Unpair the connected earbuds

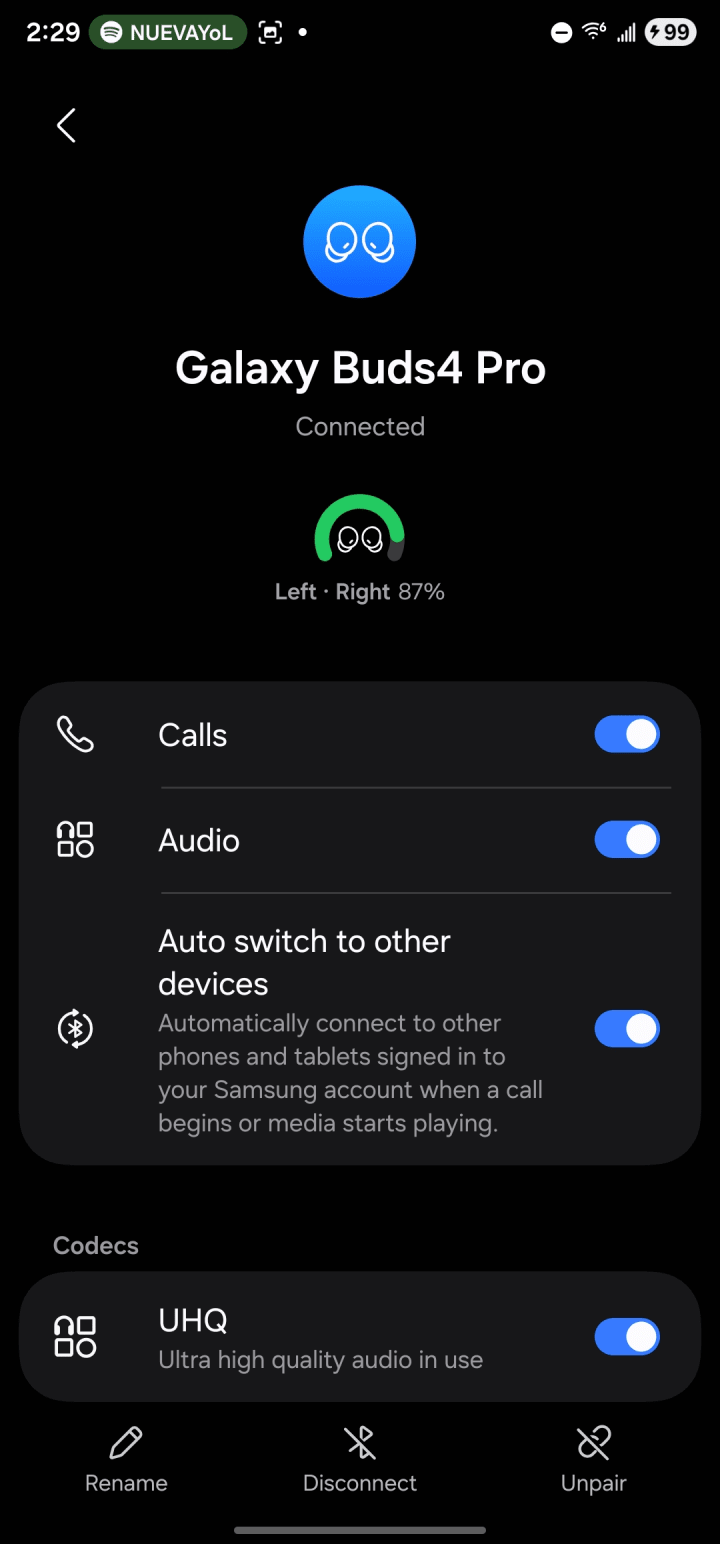(x=593, y=1460)
